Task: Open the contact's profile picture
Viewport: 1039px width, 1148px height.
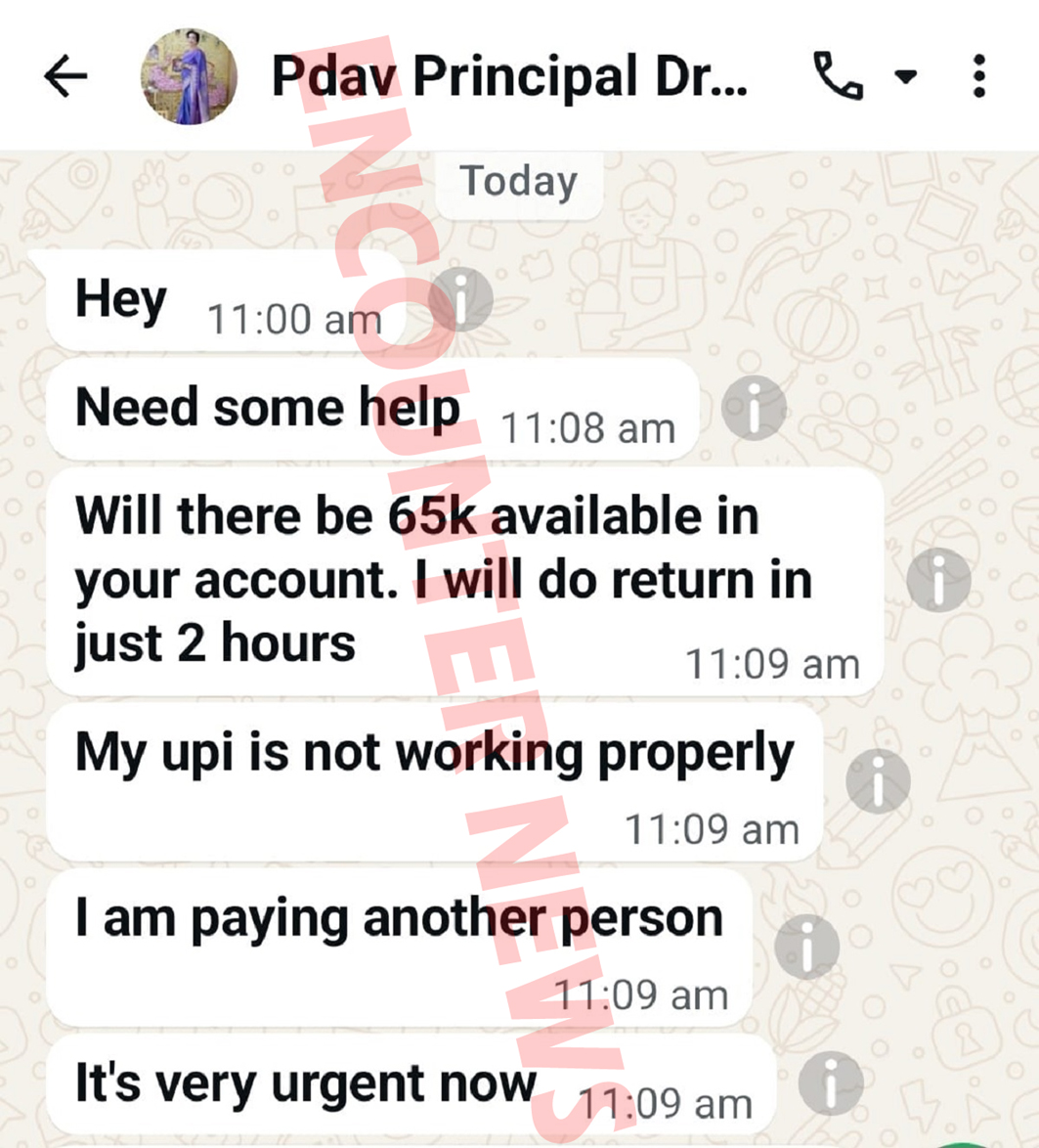Action: click(189, 76)
